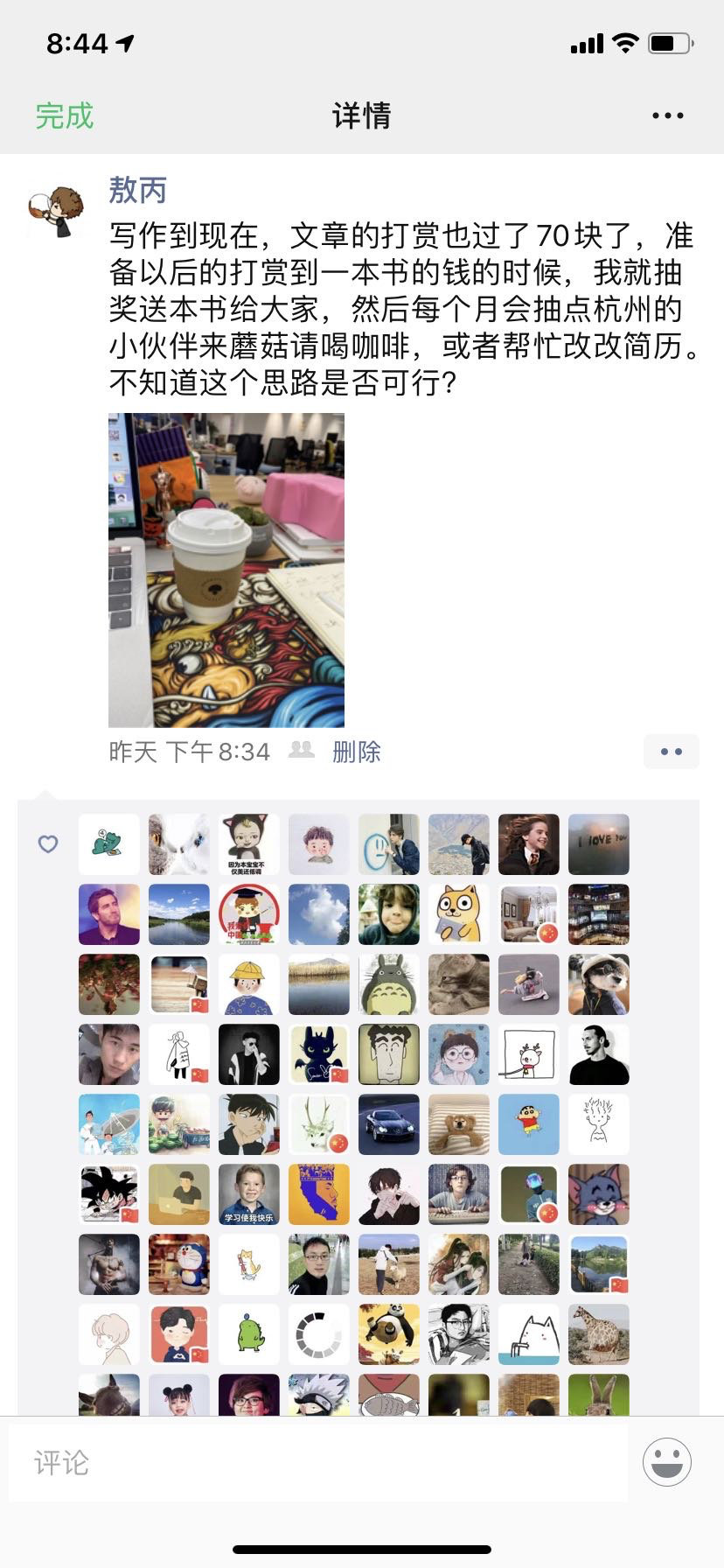Viewport: 724px width, 1568px height.
Task: Open the Doraemon avatar liker's profile
Action: coord(178,1264)
